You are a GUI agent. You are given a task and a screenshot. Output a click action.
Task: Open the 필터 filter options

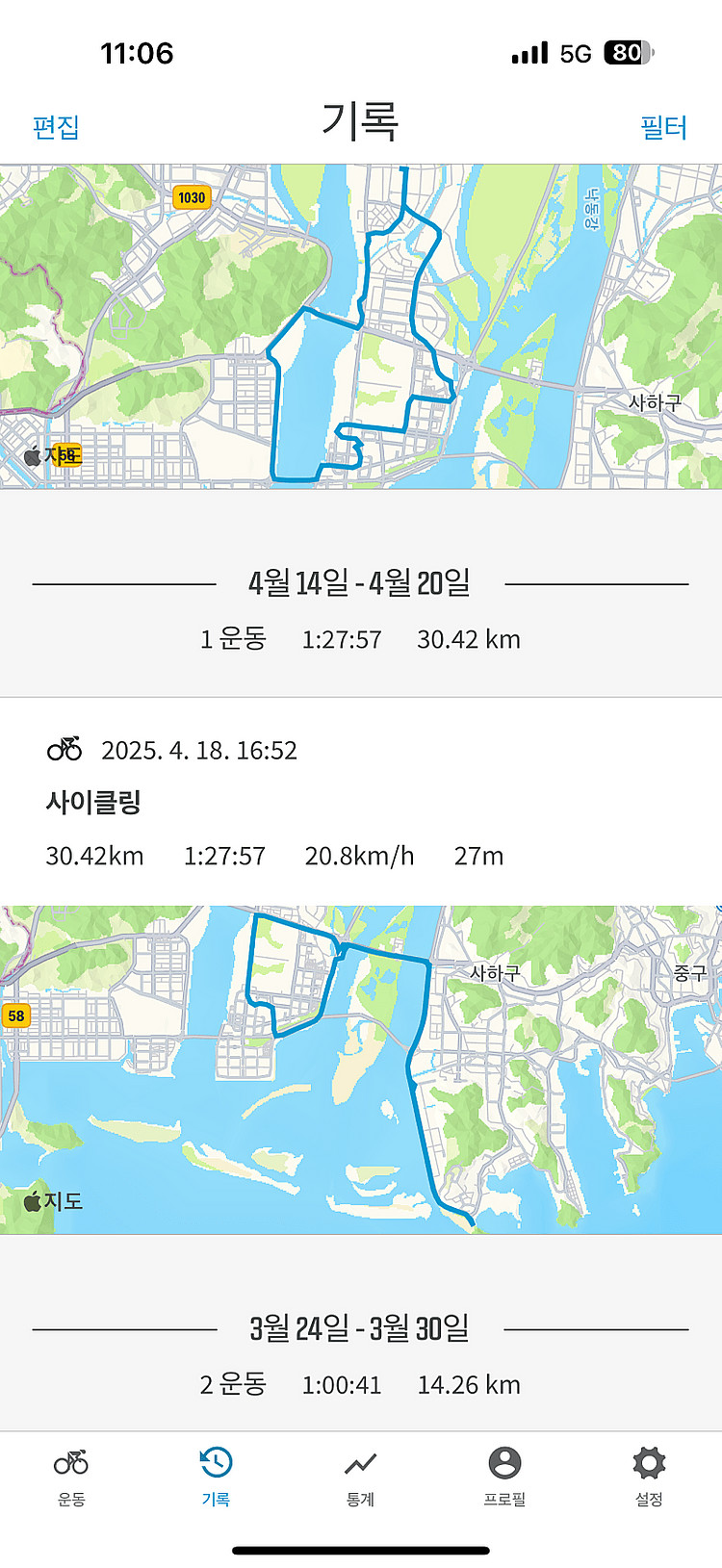point(663,127)
